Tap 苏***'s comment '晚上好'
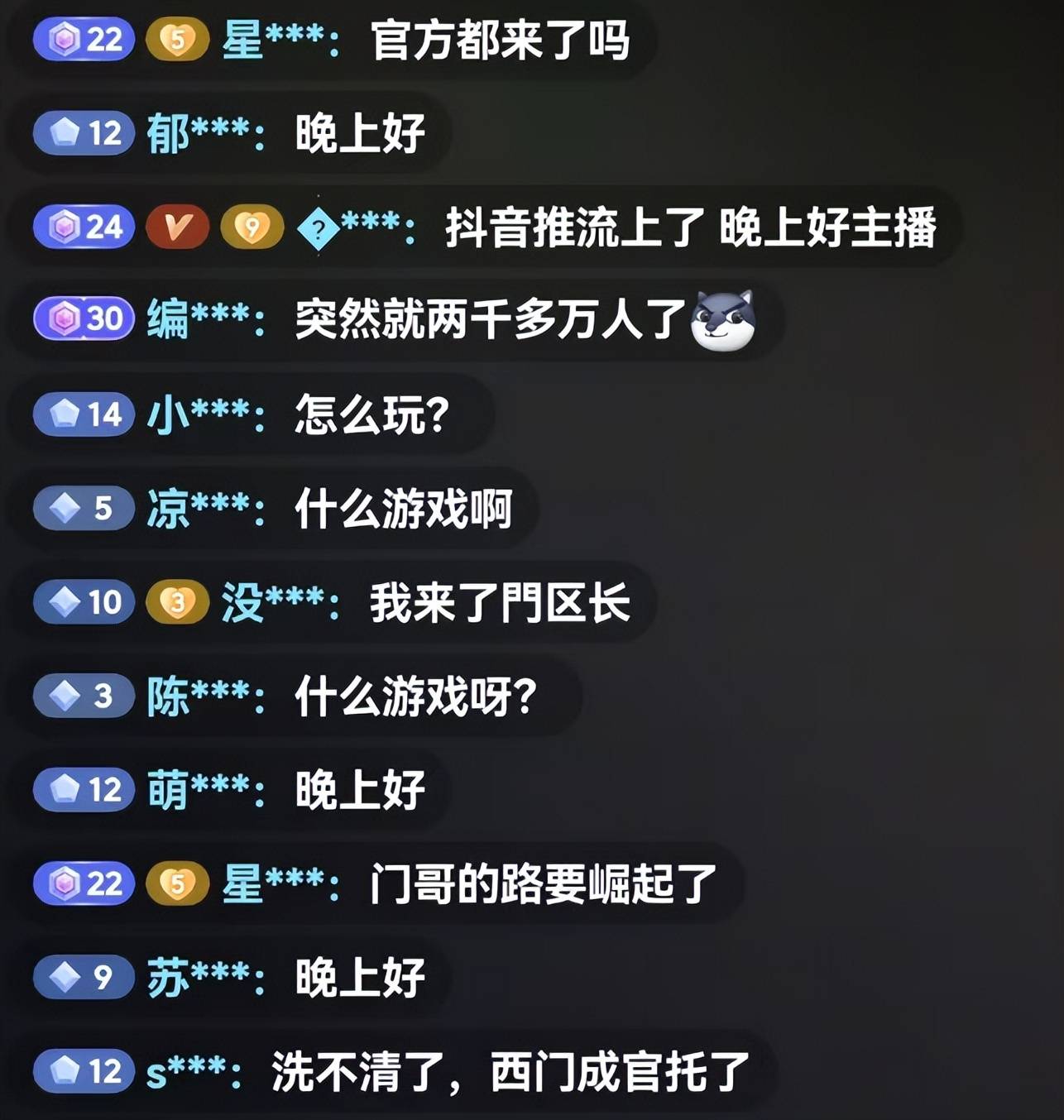Image resolution: width=1064 pixels, height=1120 pixels. 360,978
